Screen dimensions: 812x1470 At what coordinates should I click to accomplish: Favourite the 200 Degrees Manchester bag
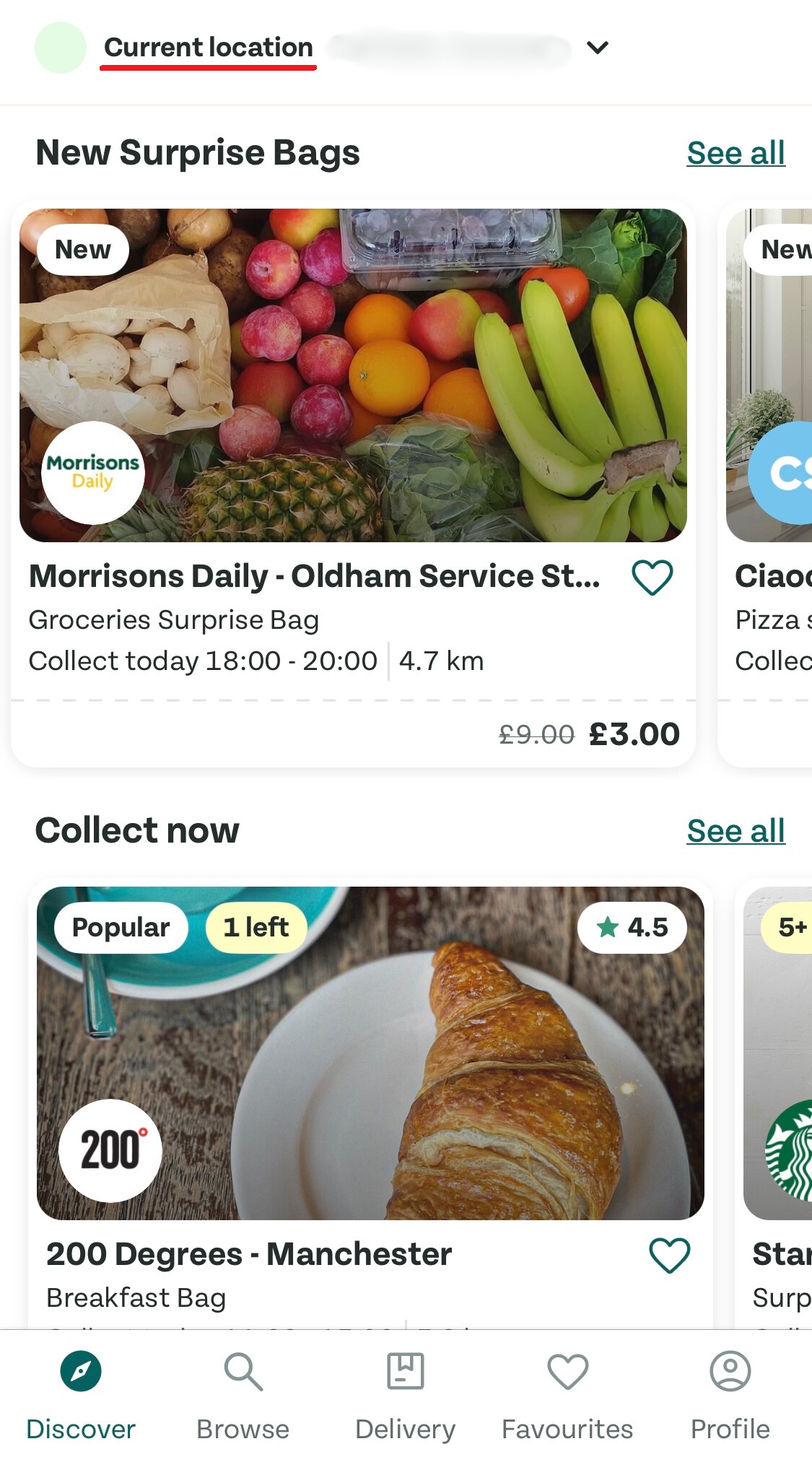point(669,1255)
